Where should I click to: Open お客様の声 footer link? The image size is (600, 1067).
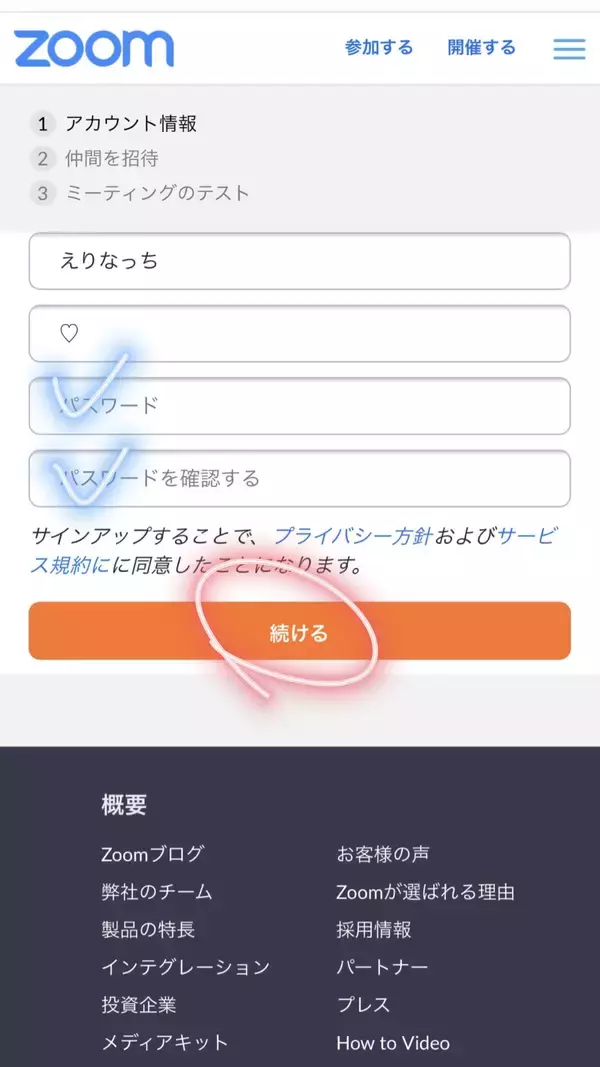point(382,854)
